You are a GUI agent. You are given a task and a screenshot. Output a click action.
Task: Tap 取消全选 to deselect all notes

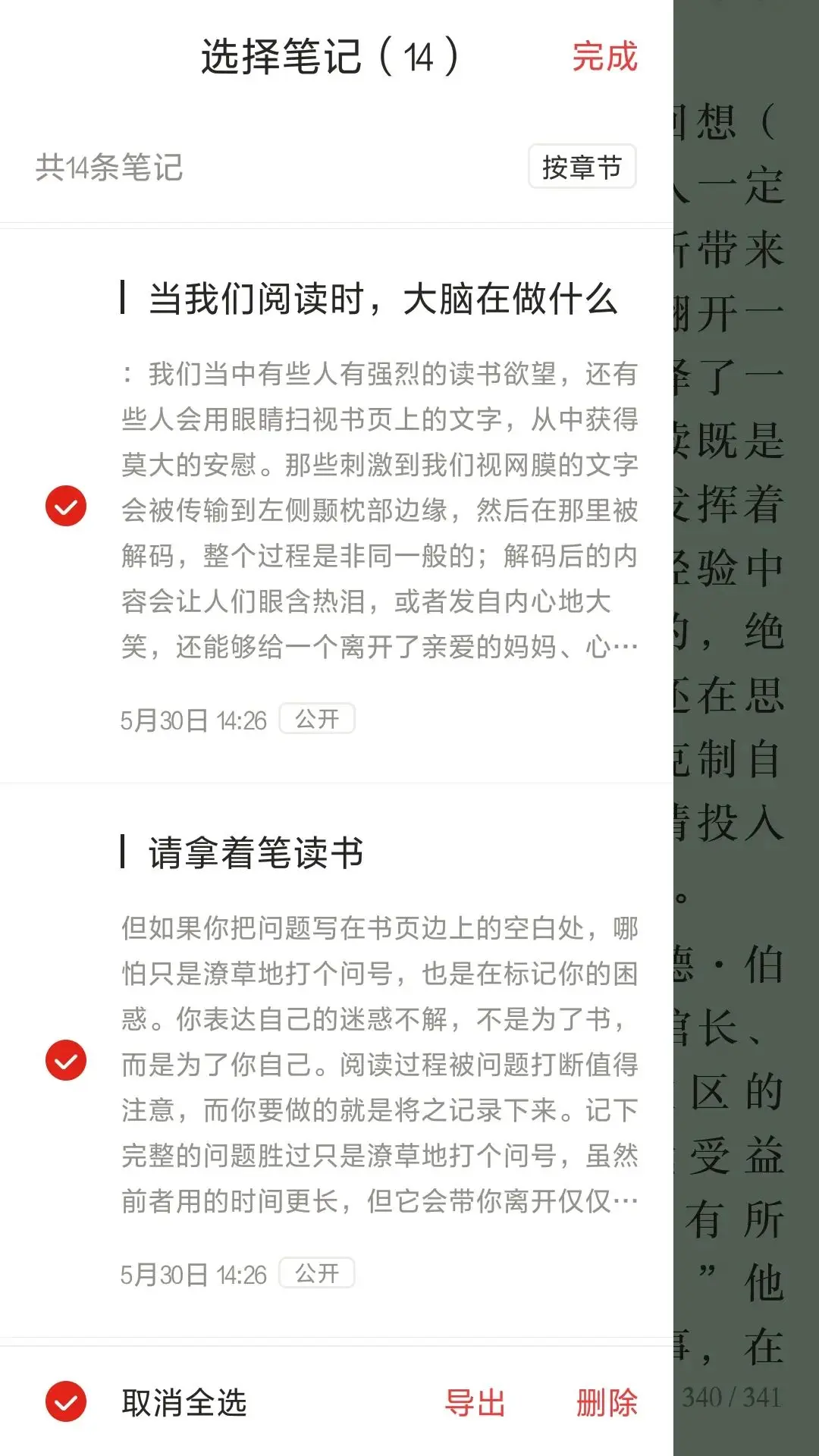(x=184, y=1402)
